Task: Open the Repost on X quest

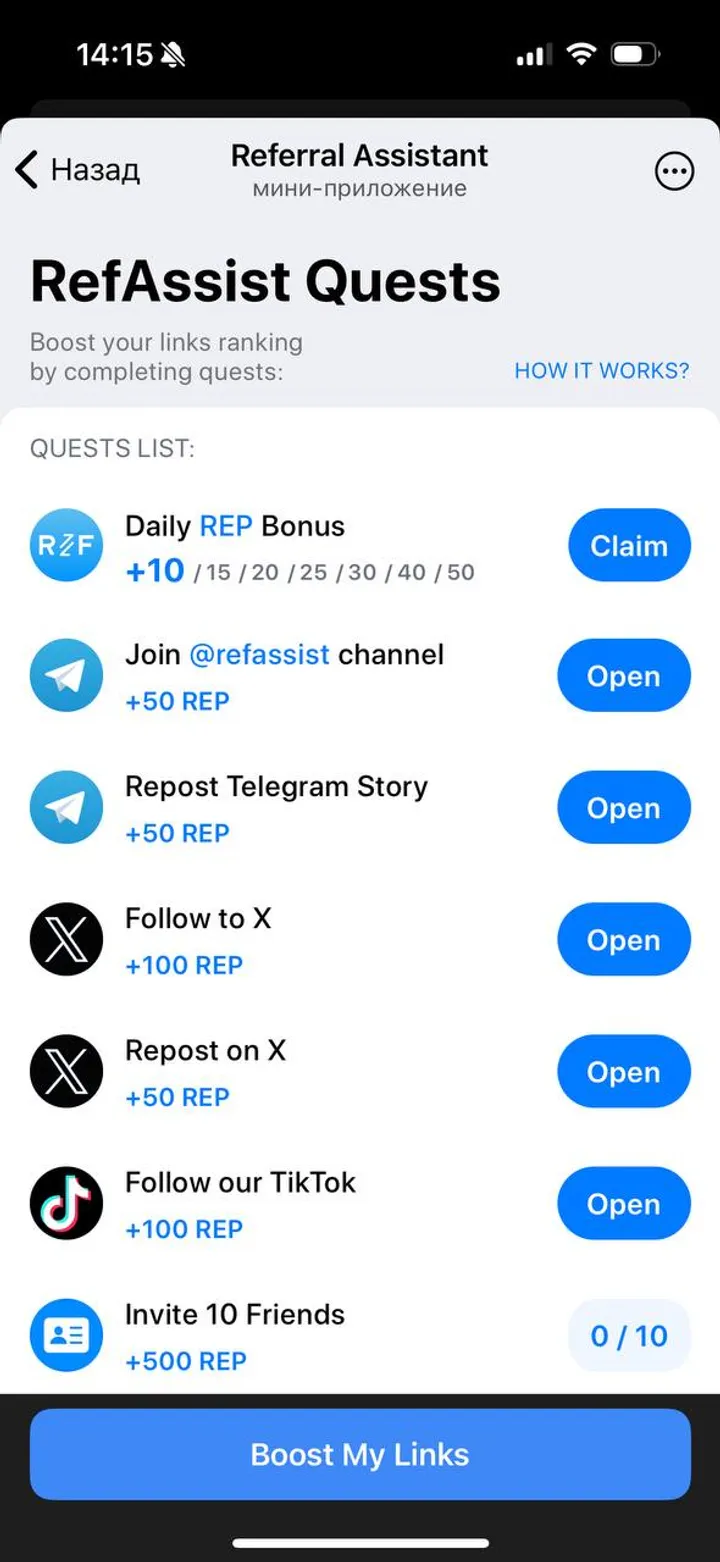Action: coord(623,1071)
